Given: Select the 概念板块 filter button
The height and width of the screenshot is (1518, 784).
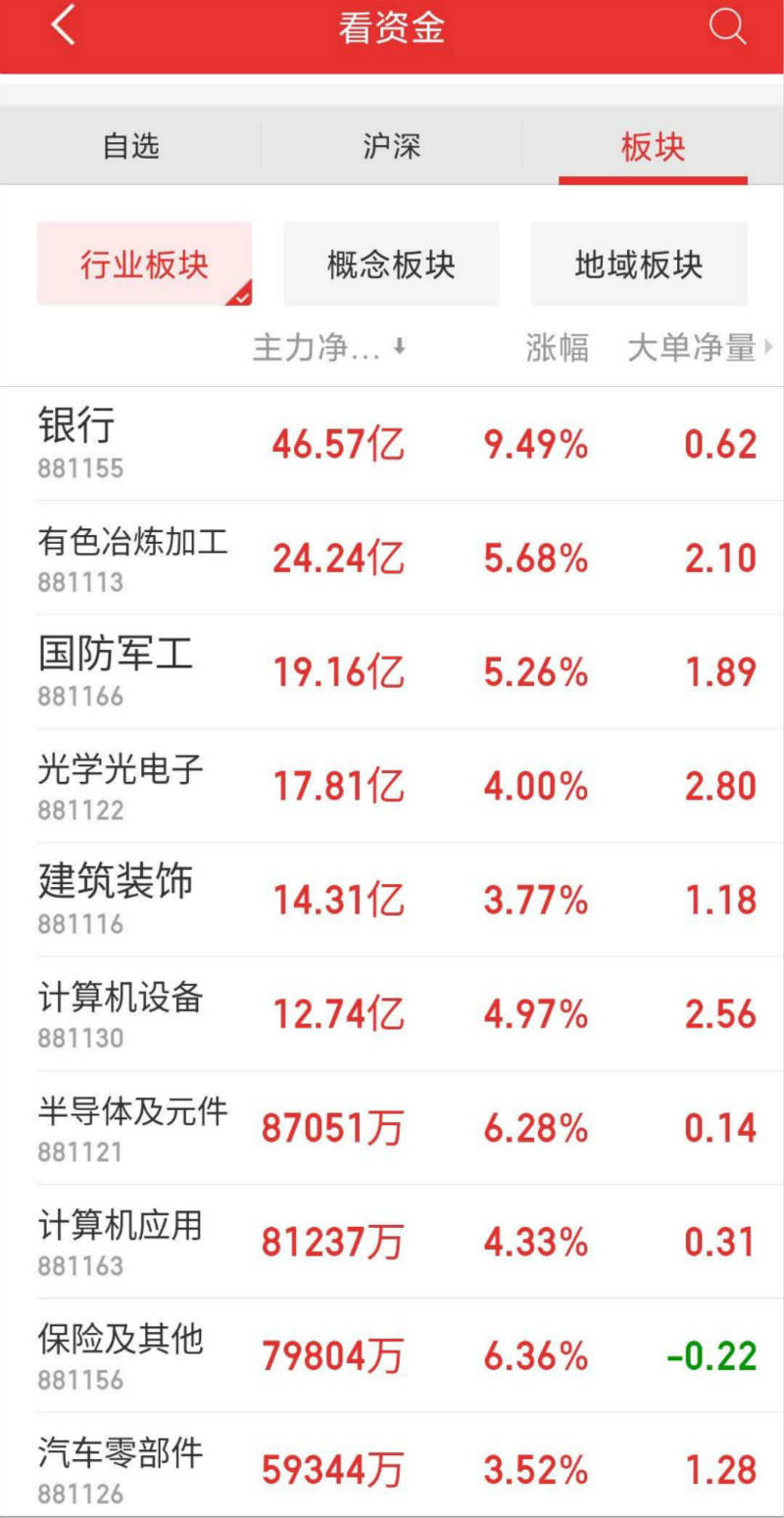Looking at the screenshot, I should click(391, 263).
